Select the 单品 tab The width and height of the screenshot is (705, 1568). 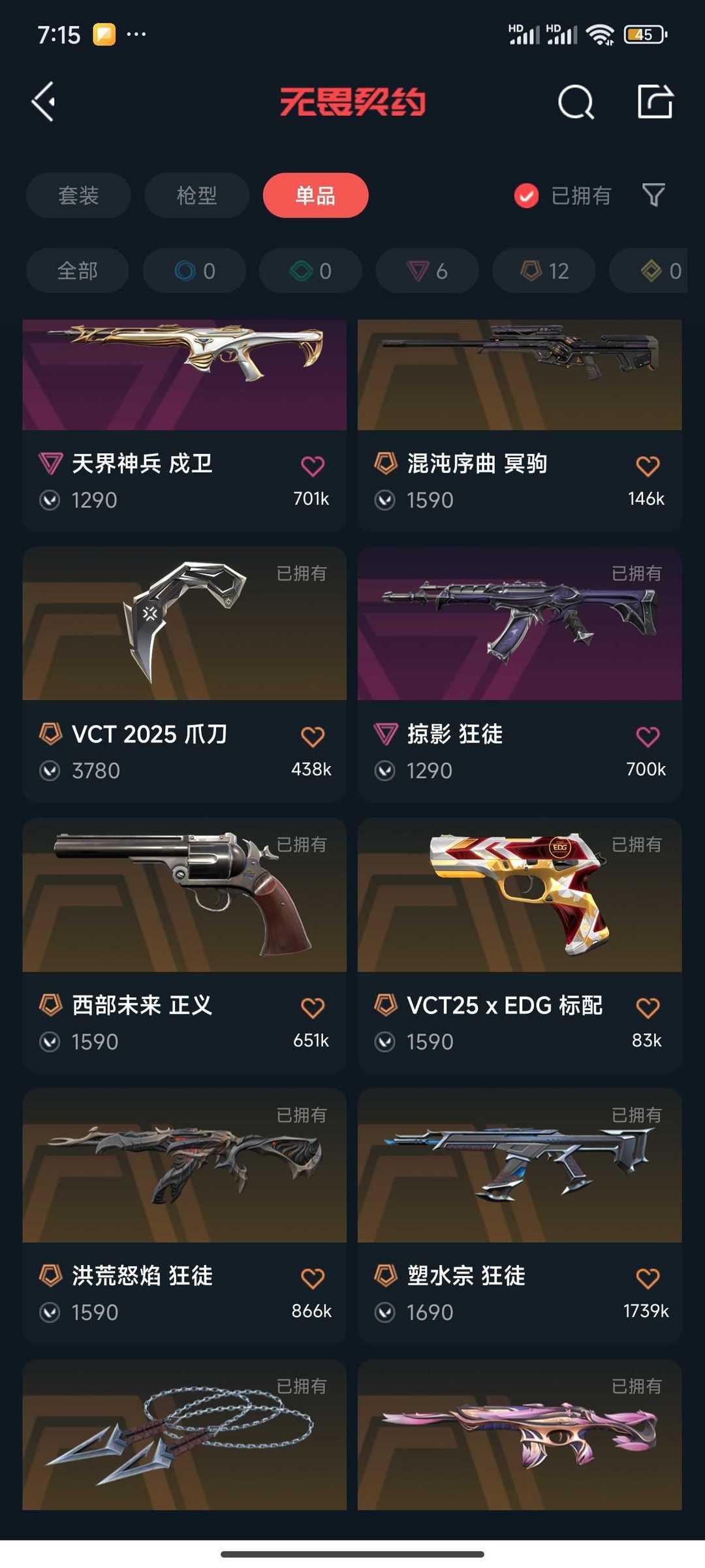[315, 195]
